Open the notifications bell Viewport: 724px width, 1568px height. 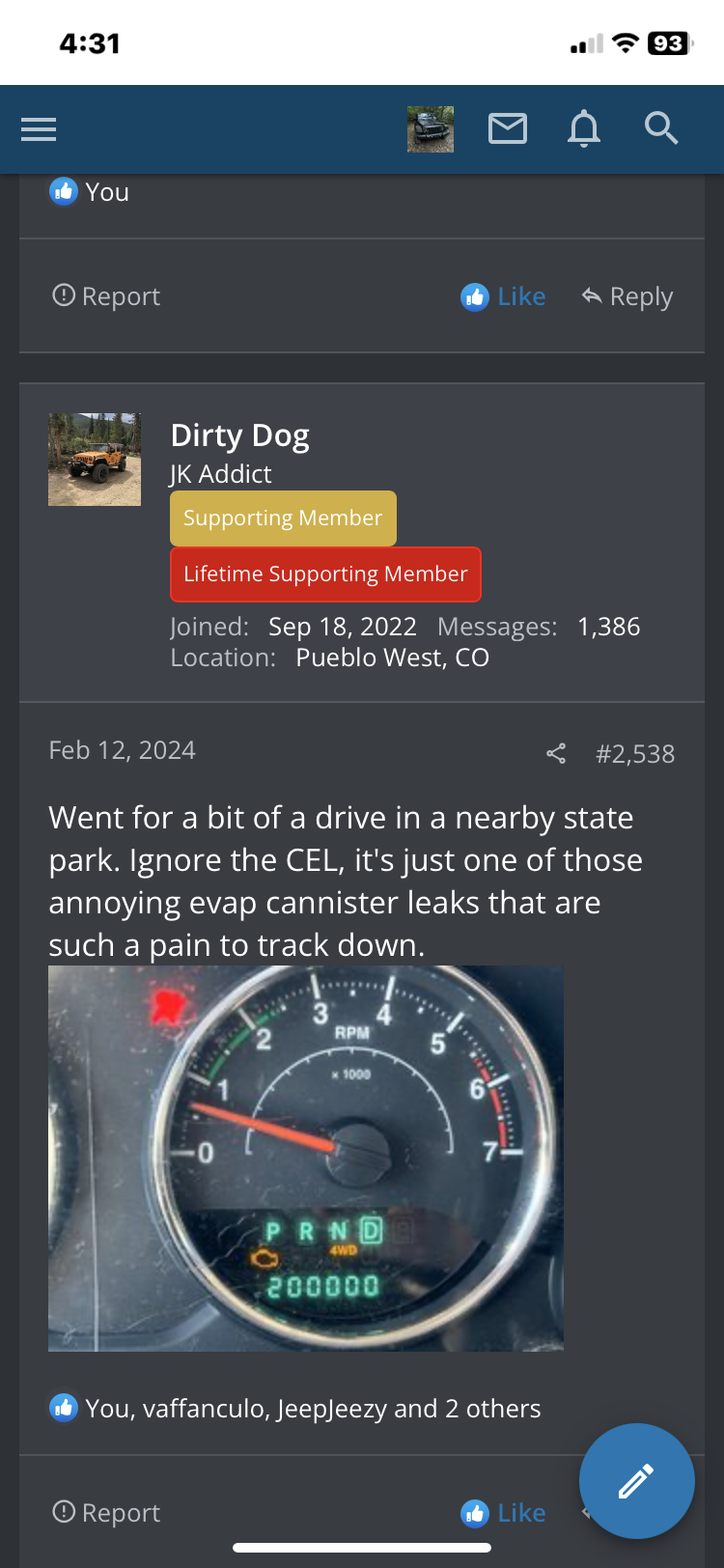coord(584,128)
